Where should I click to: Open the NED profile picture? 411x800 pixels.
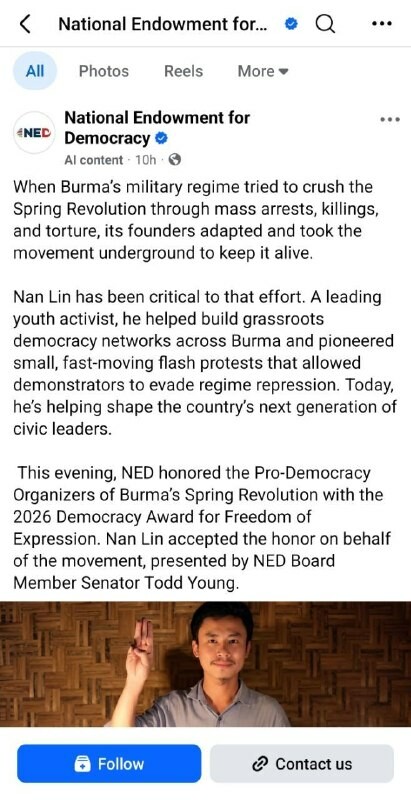click(x=34, y=132)
